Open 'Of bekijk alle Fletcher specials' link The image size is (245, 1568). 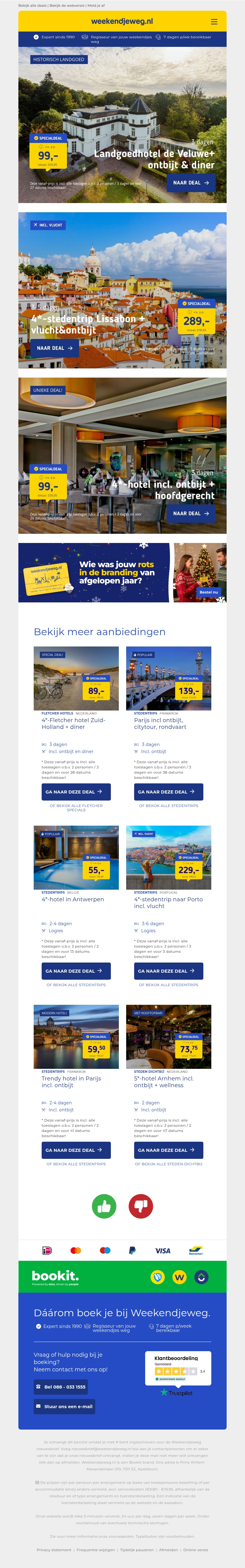pos(76,808)
